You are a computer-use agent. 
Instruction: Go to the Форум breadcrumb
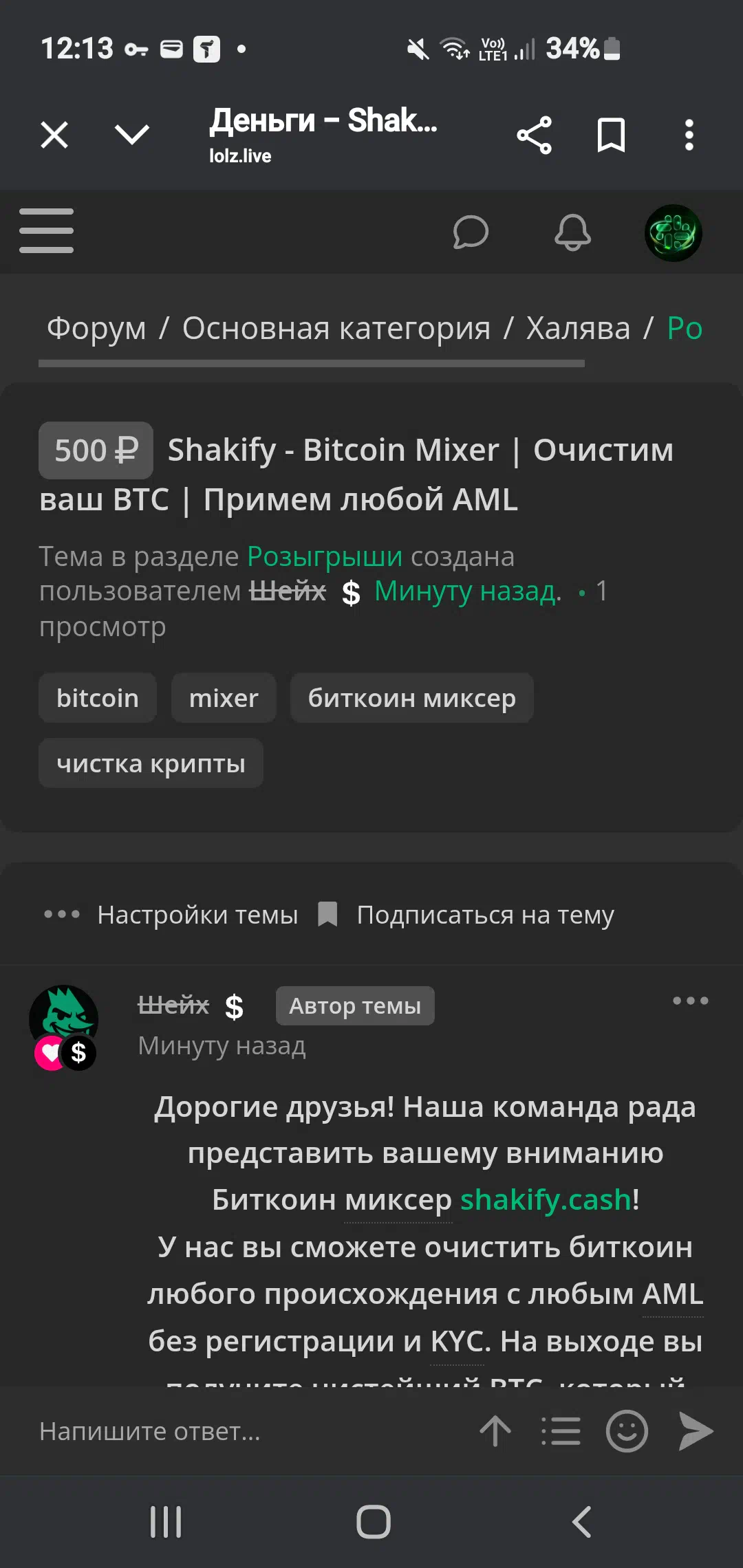(x=96, y=328)
